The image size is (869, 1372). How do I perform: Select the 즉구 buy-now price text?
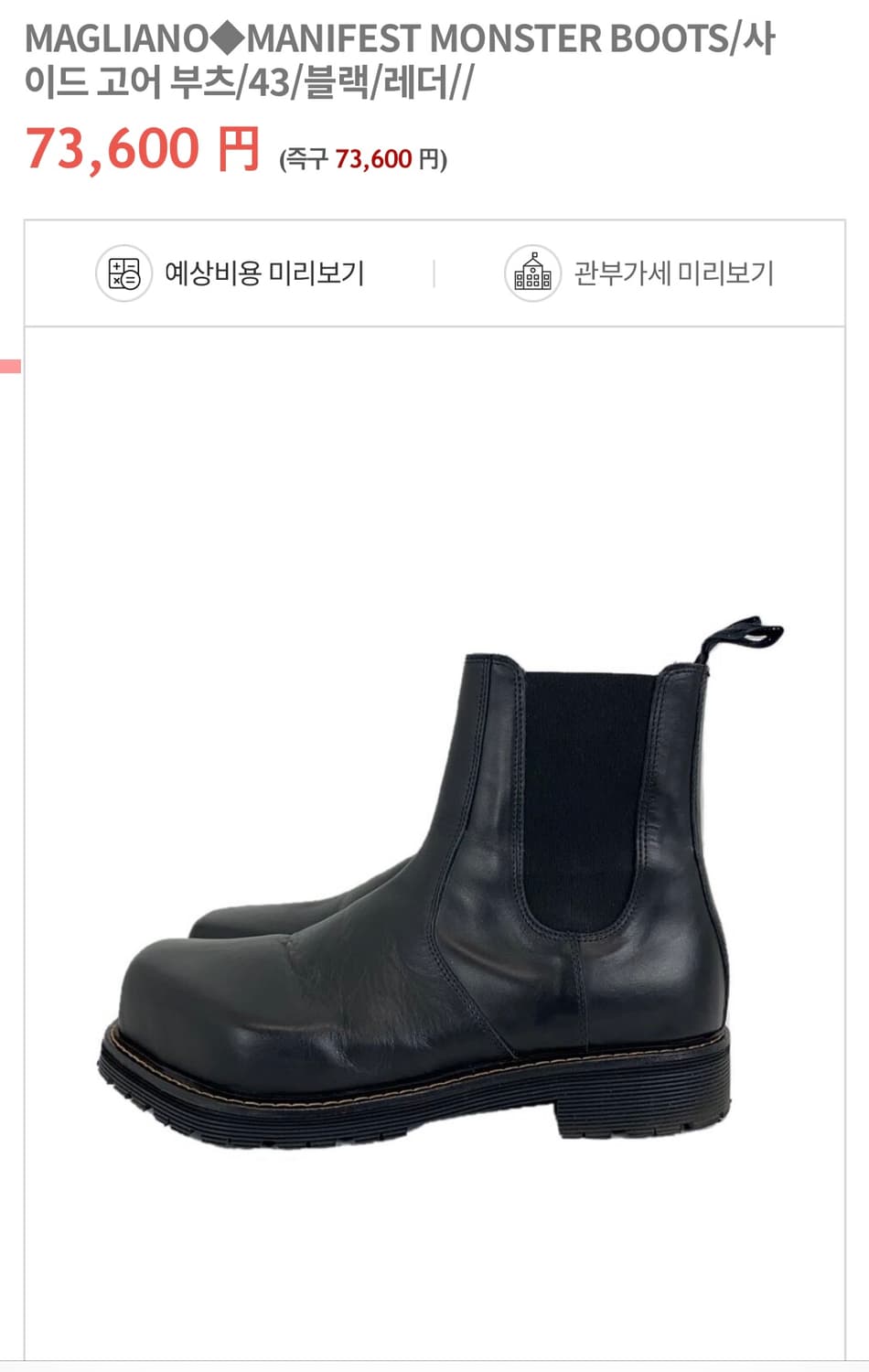(359, 157)
